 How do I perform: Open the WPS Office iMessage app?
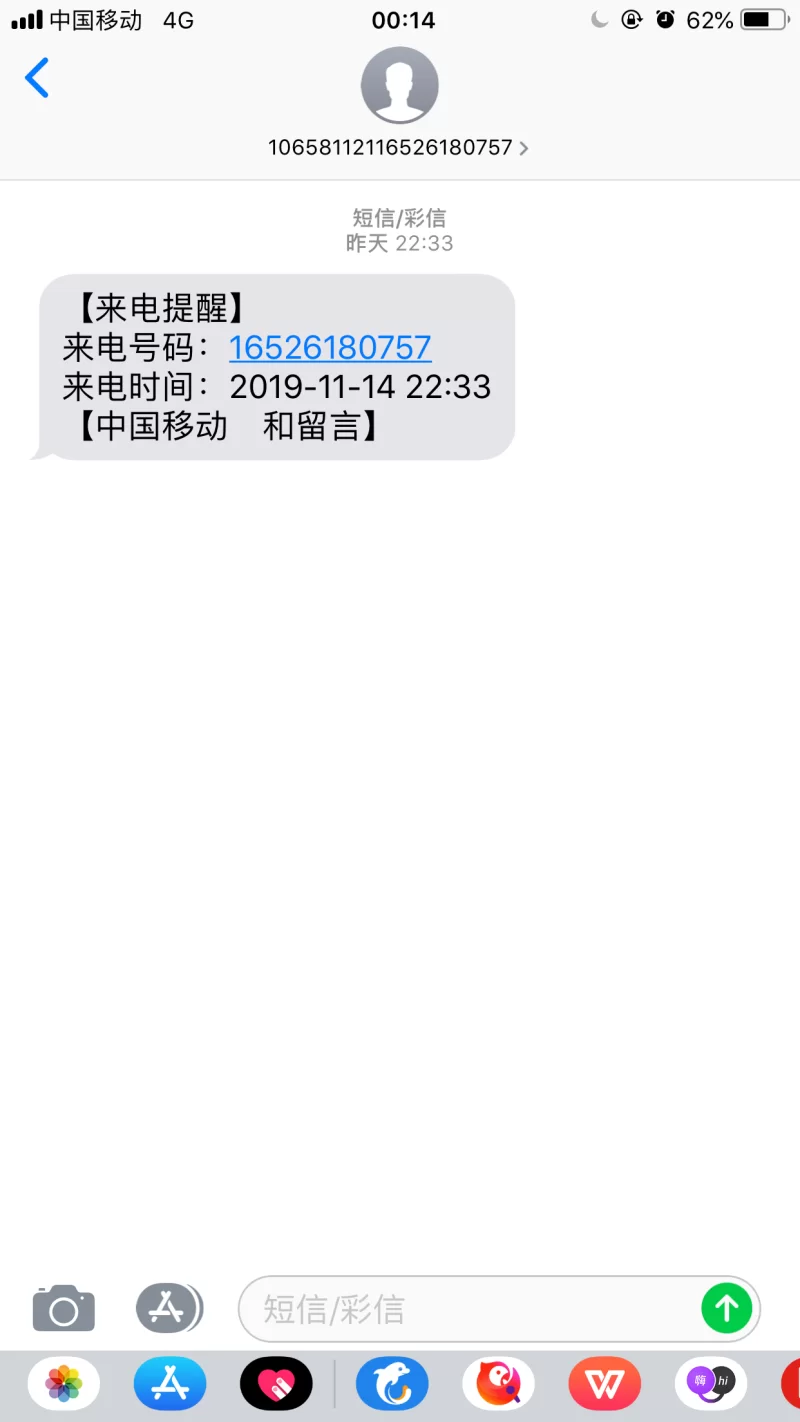coord(604,1384)
